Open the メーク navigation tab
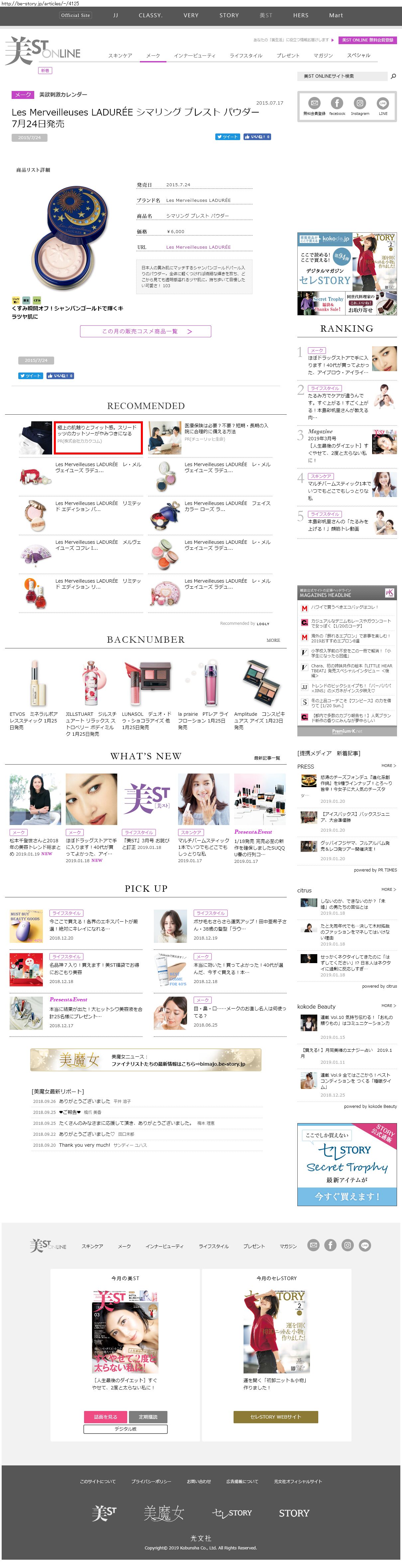This screenshot has width=402, height=1568. (x=153, y=55)
